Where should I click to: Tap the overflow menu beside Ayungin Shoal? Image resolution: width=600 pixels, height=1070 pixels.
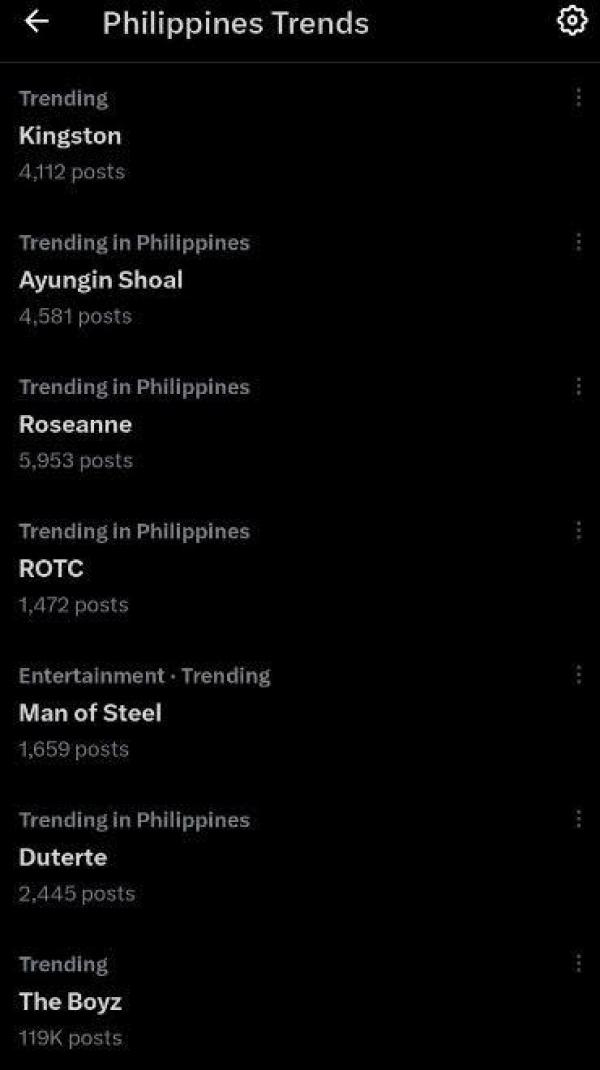pyautogui.click(x=578, y=242)
